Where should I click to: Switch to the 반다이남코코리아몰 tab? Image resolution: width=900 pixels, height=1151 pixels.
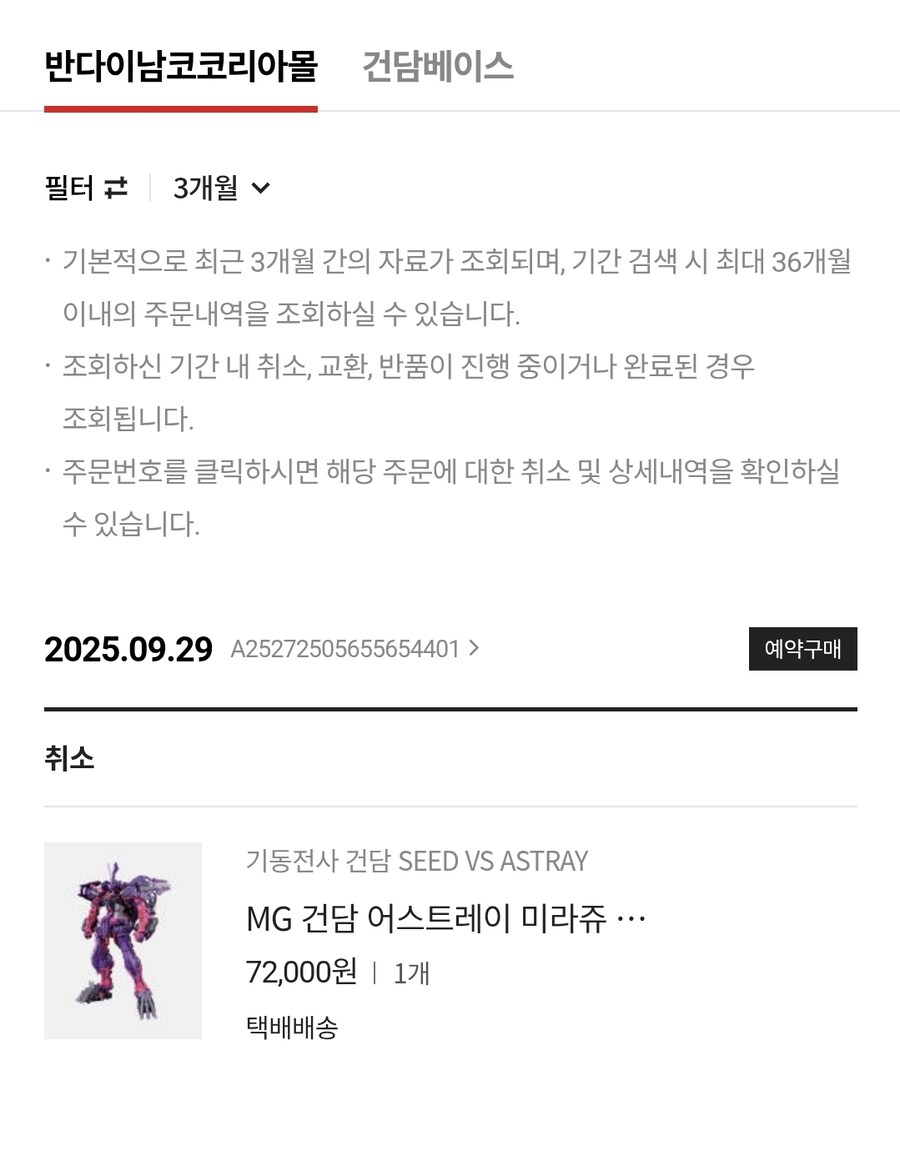(x=181, y=66)
